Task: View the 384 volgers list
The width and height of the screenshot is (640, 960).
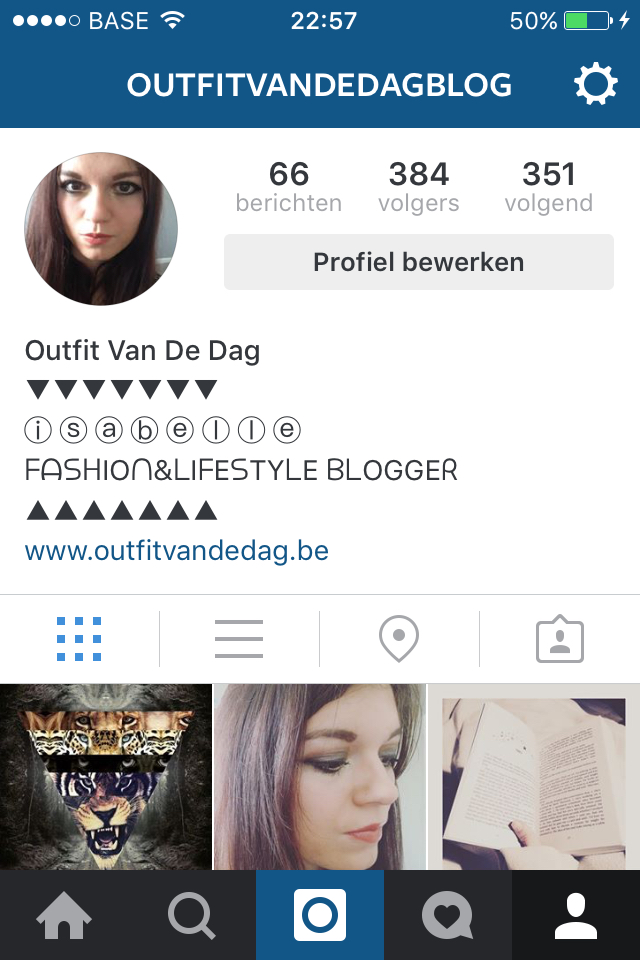Action: 418,187
